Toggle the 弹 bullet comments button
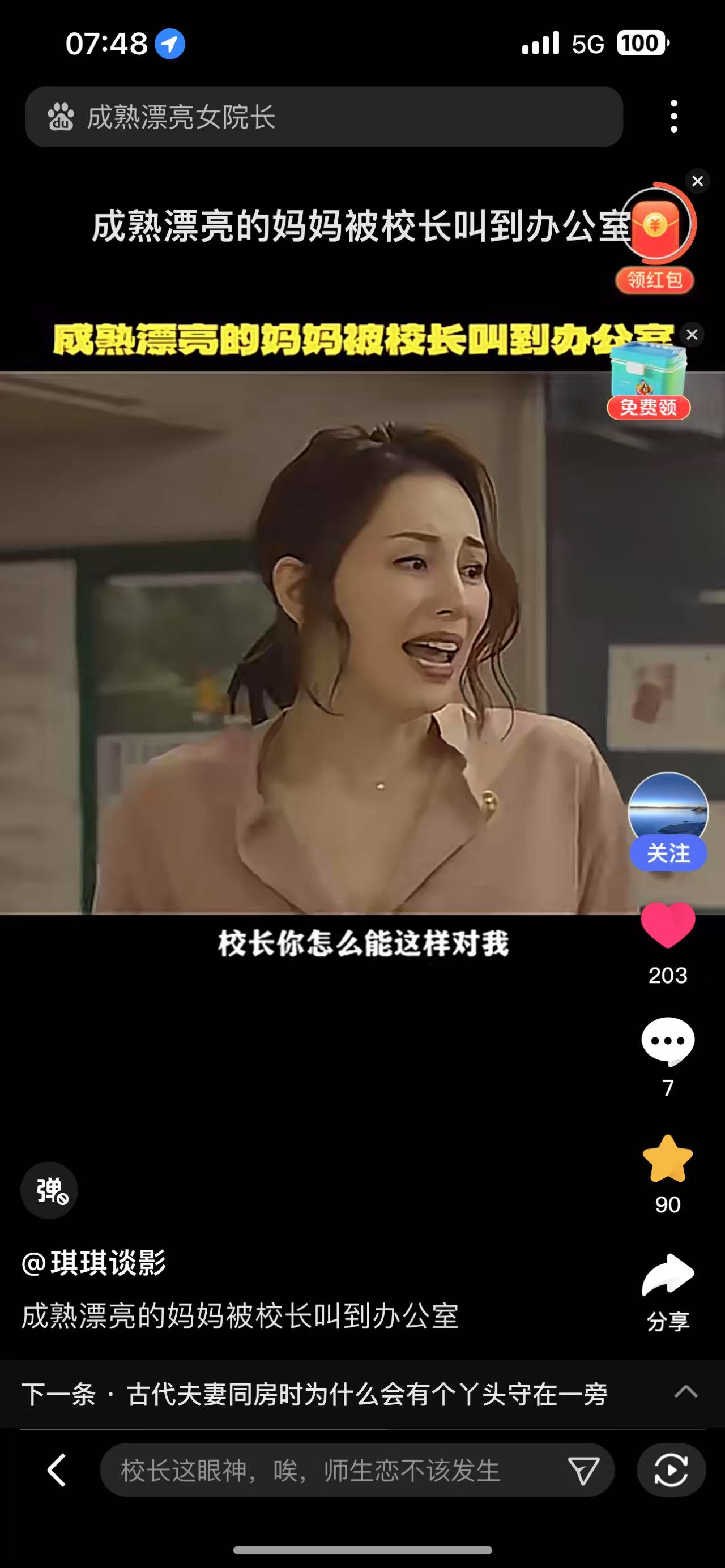The height and width of the screenshot is (1568, 725). [x=49, y=1190]
